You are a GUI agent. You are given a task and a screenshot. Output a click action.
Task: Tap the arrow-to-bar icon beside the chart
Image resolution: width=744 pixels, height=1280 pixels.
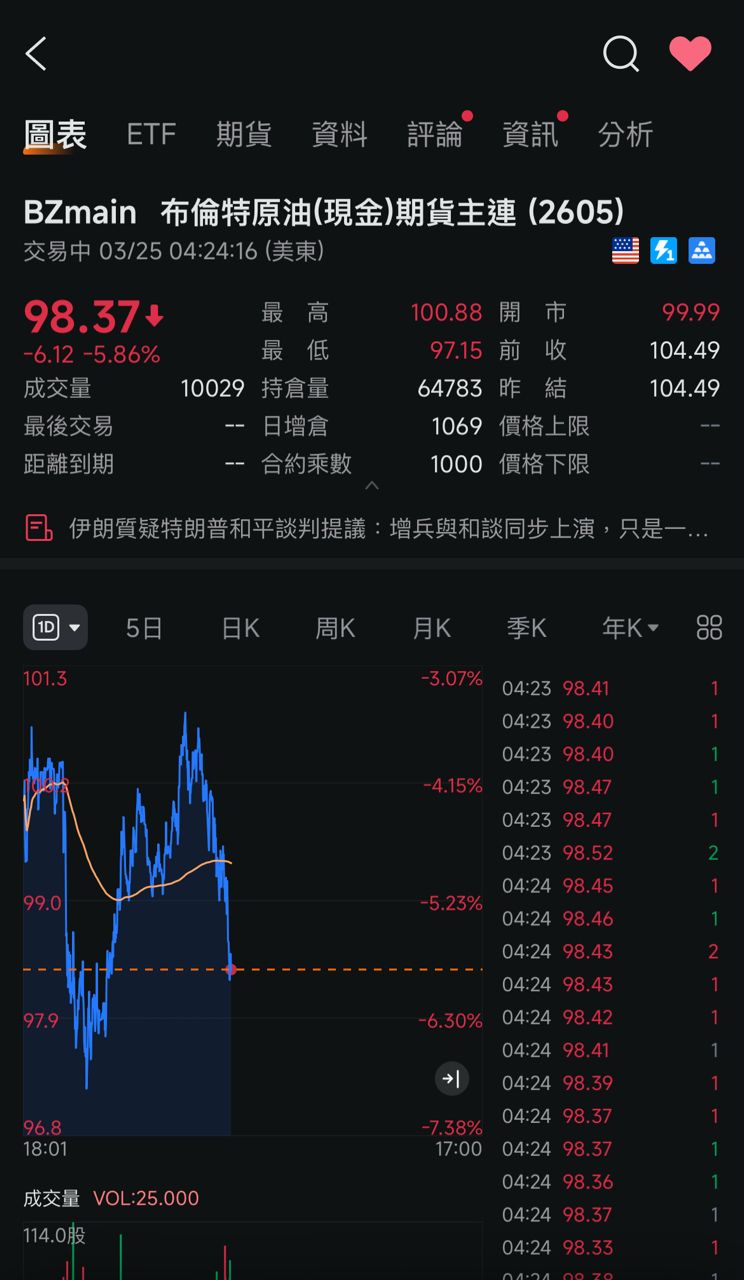pos(451,1079)
